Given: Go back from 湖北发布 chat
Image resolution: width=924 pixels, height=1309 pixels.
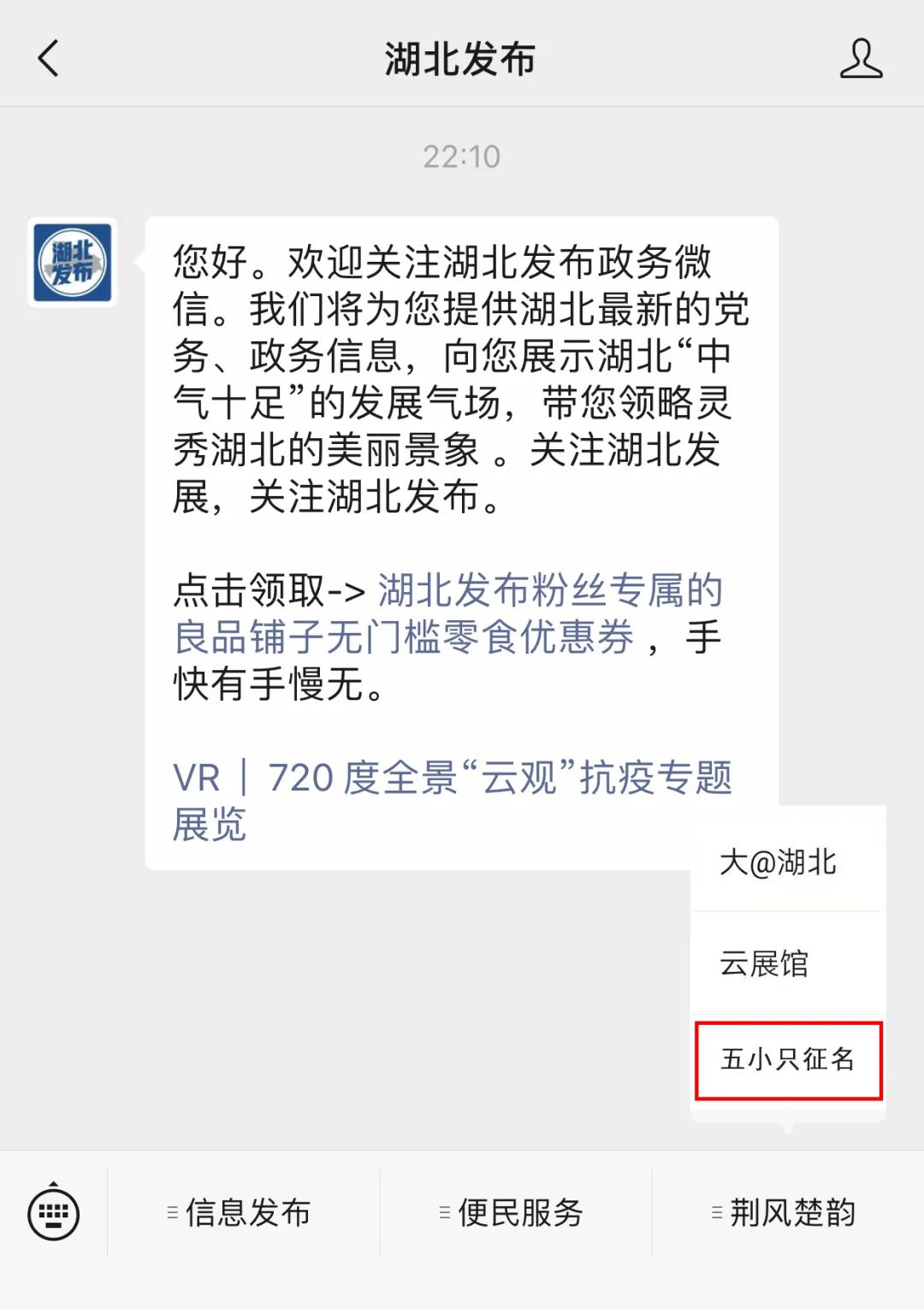Looking at the screenshot, I should pyautogui.click(x=49, y=59).
